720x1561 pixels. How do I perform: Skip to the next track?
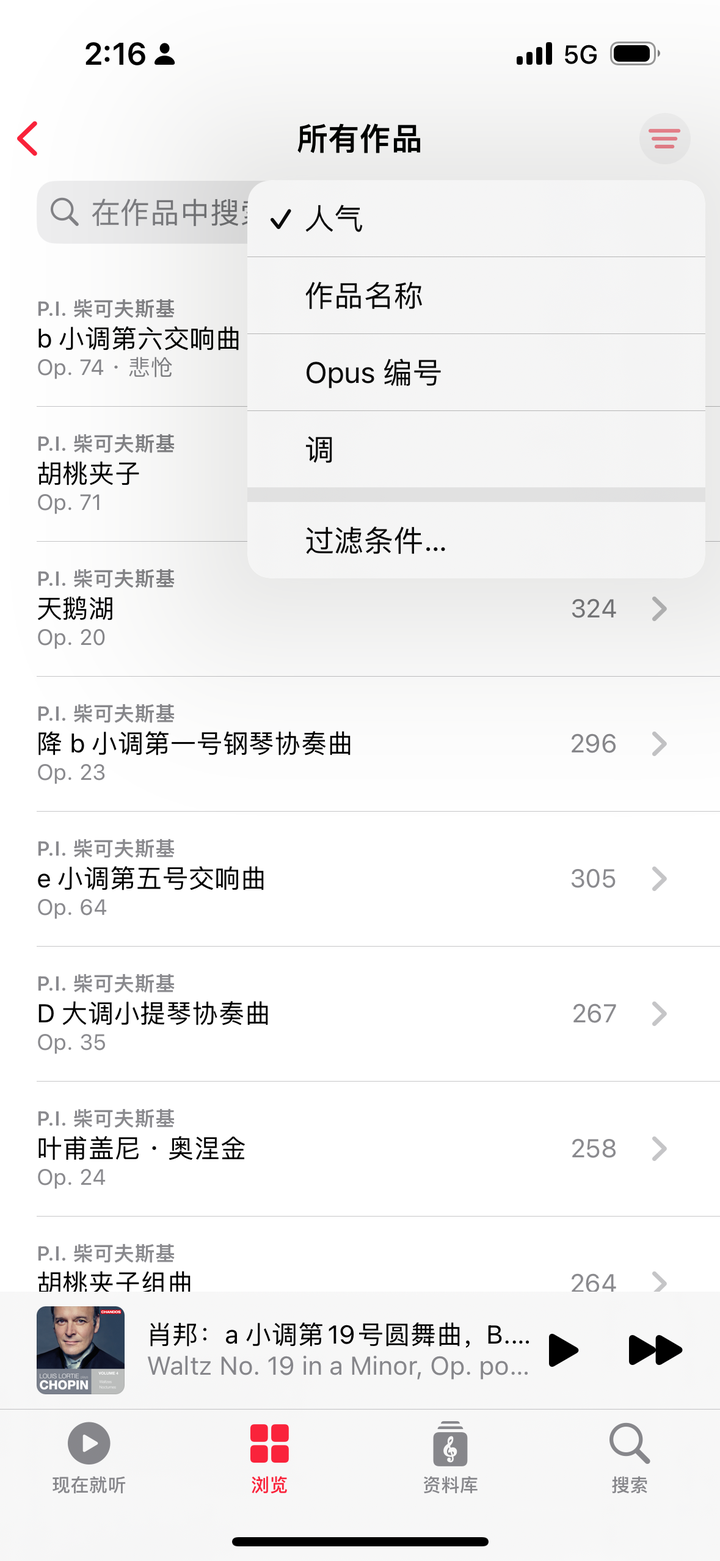coord(655,1350)
